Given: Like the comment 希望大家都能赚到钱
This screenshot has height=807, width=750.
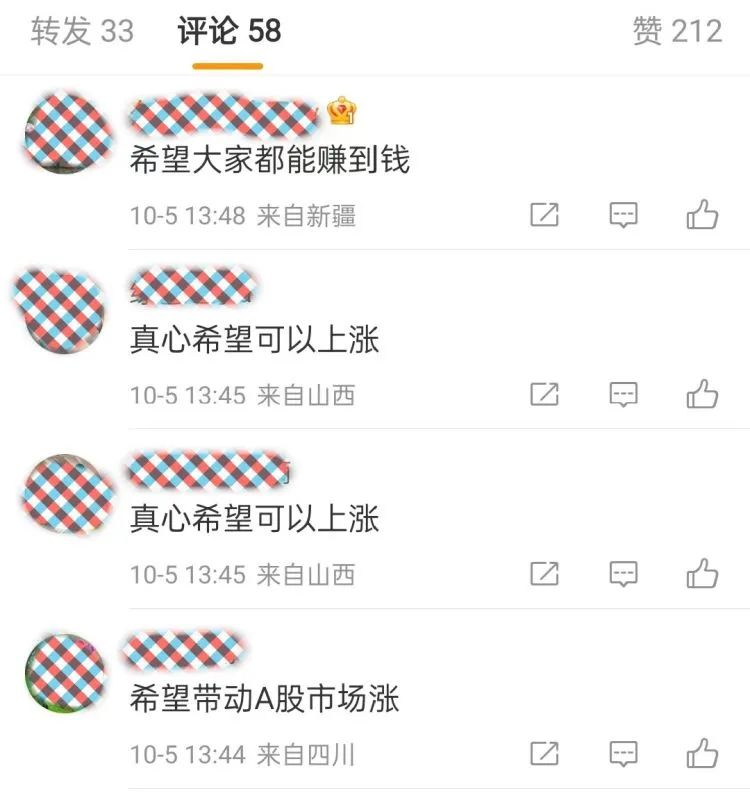Looking at the screenshot, I should [702, 215].
